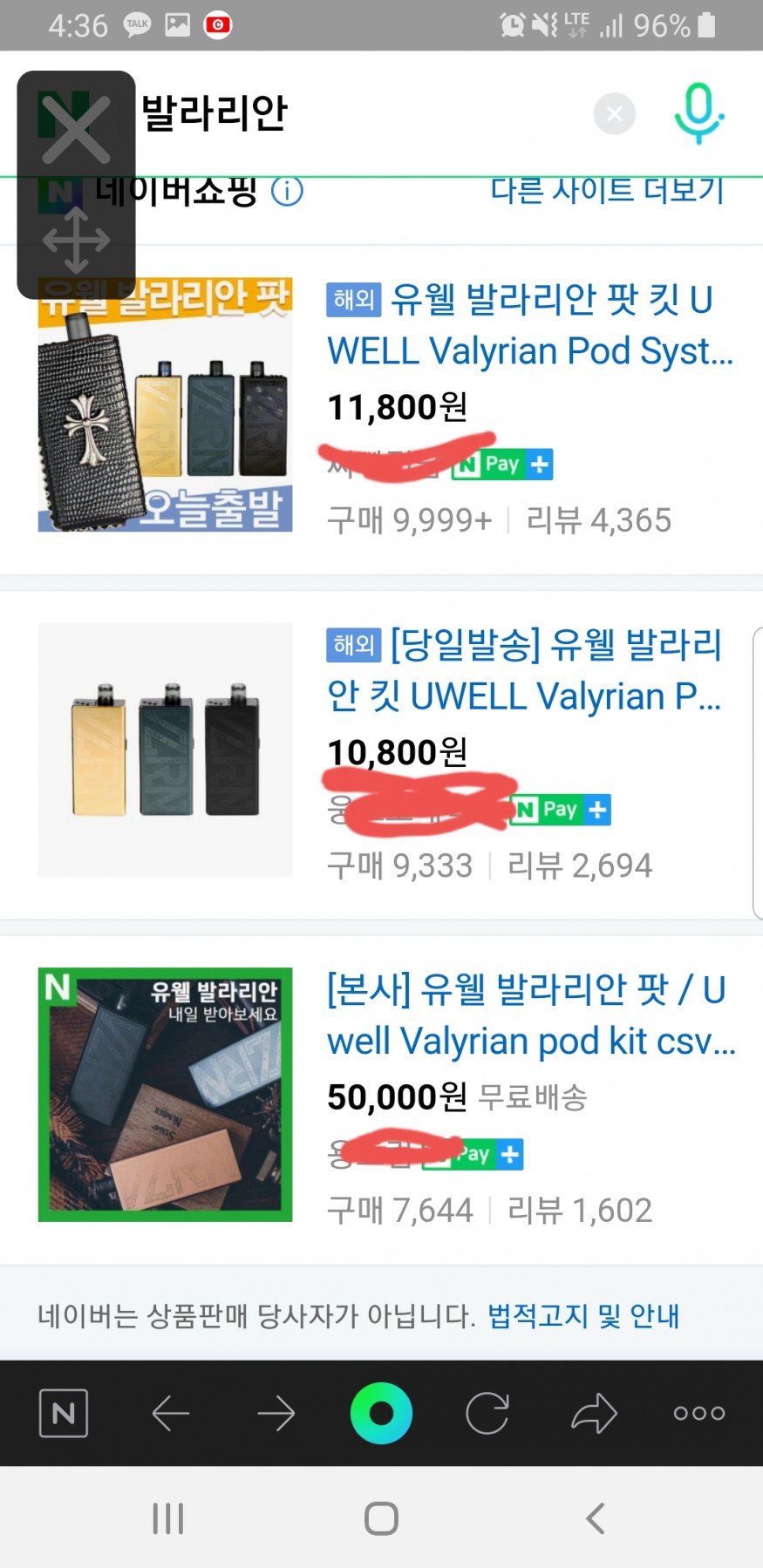Open the [본사] 유웰 발라리안 팟 listing
Viewport: 763px width, 1568px height.
(x=530, y=1015)
